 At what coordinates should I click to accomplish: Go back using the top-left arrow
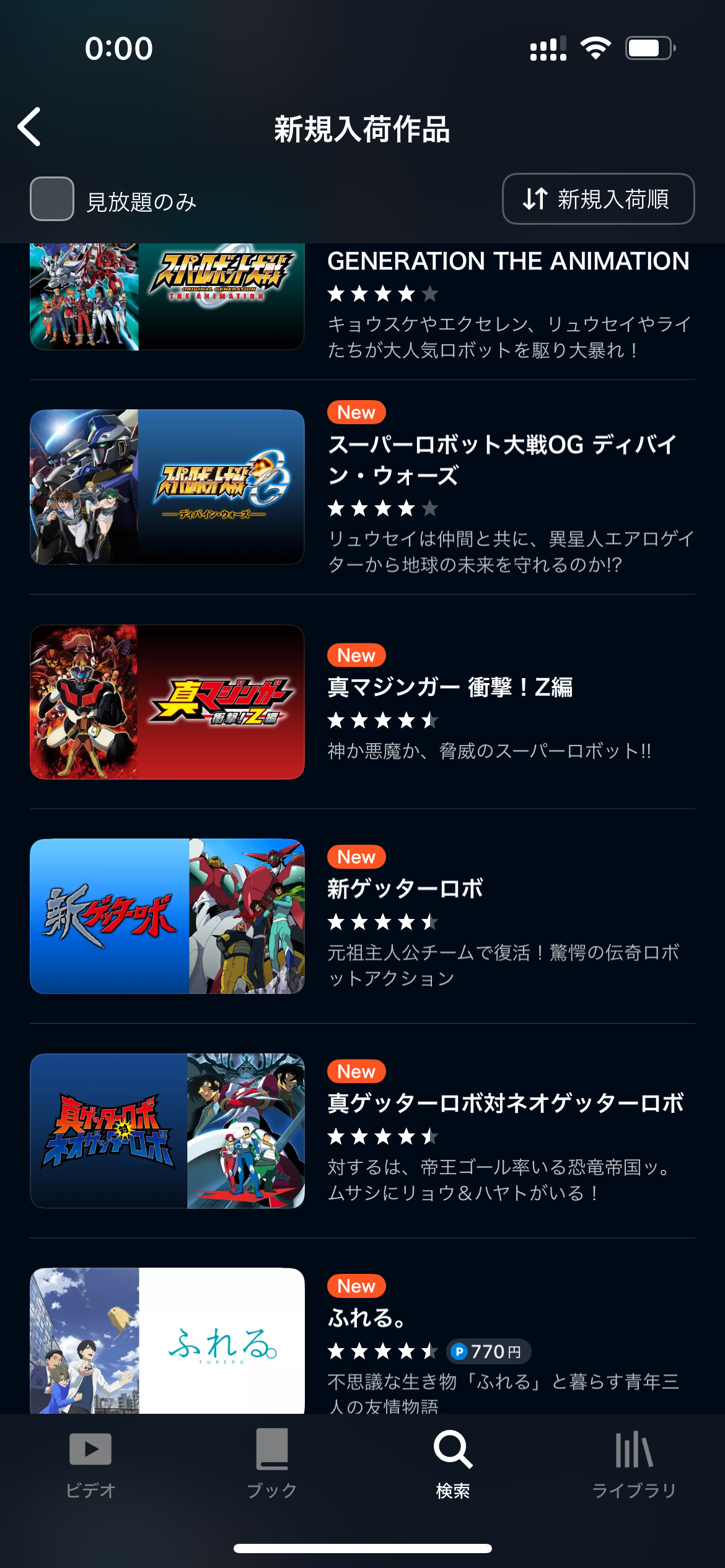click(30, 127)
